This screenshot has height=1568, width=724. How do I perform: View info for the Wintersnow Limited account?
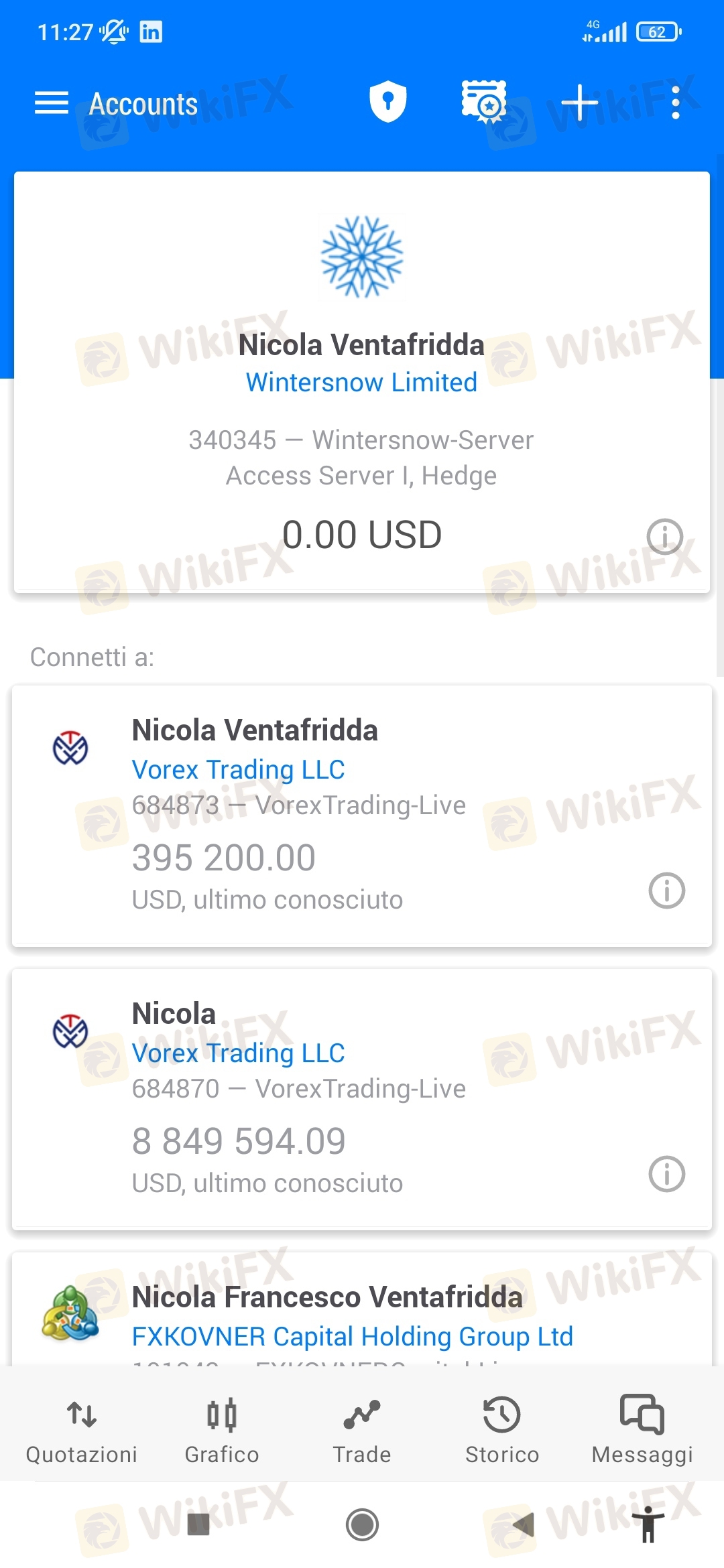664,536
